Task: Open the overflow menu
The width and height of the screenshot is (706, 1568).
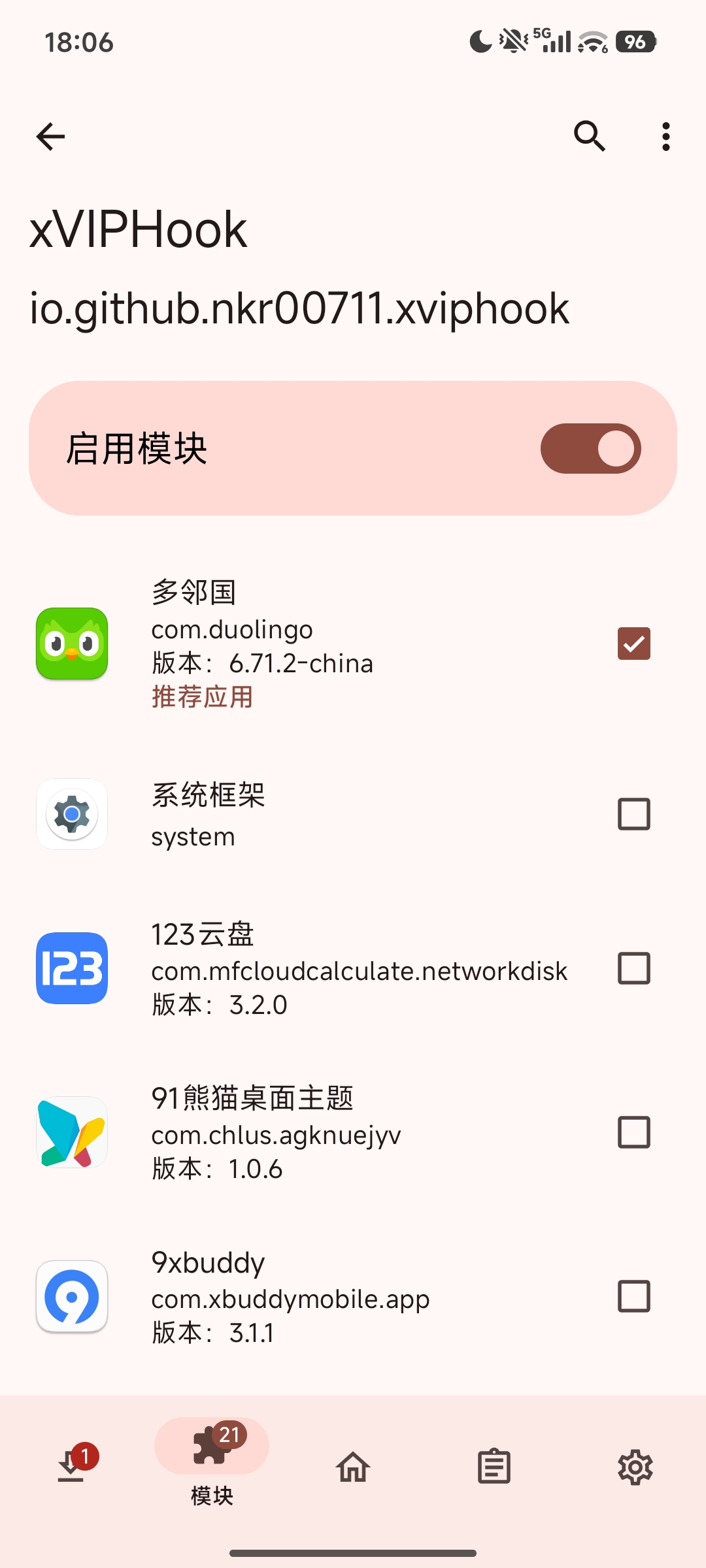Action: [x=665, y=136]
